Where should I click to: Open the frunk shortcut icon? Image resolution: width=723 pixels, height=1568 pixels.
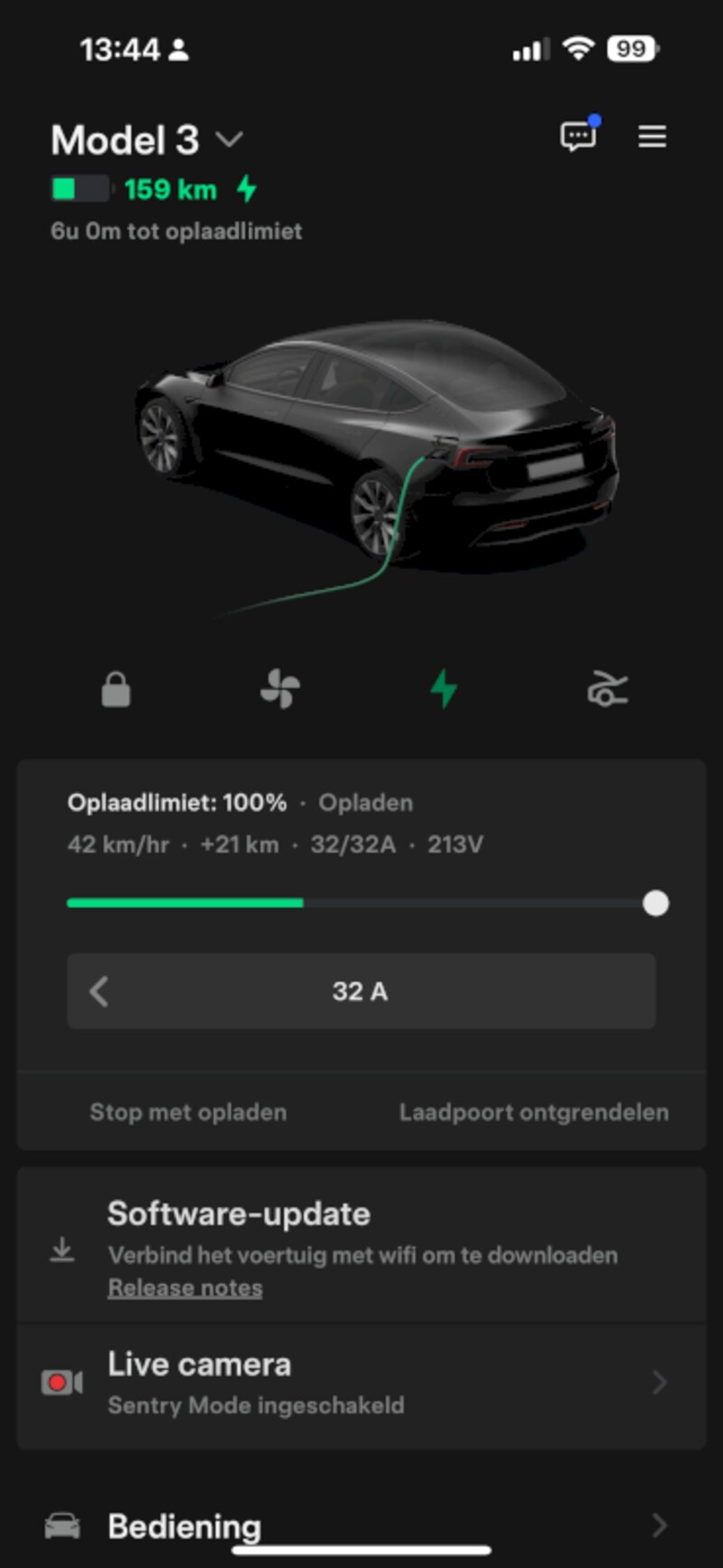click(606, 690)
